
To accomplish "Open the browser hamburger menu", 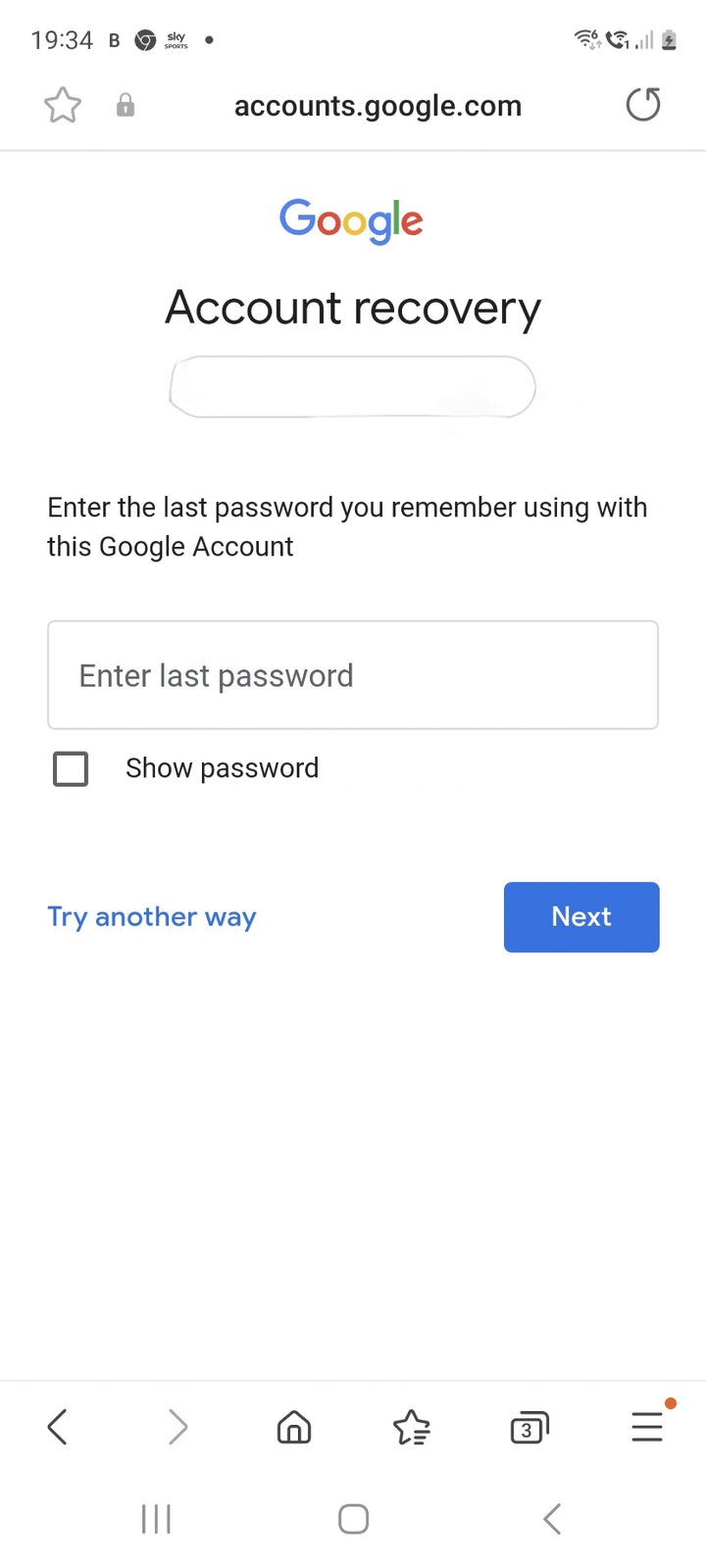I will pos(647,1426).
